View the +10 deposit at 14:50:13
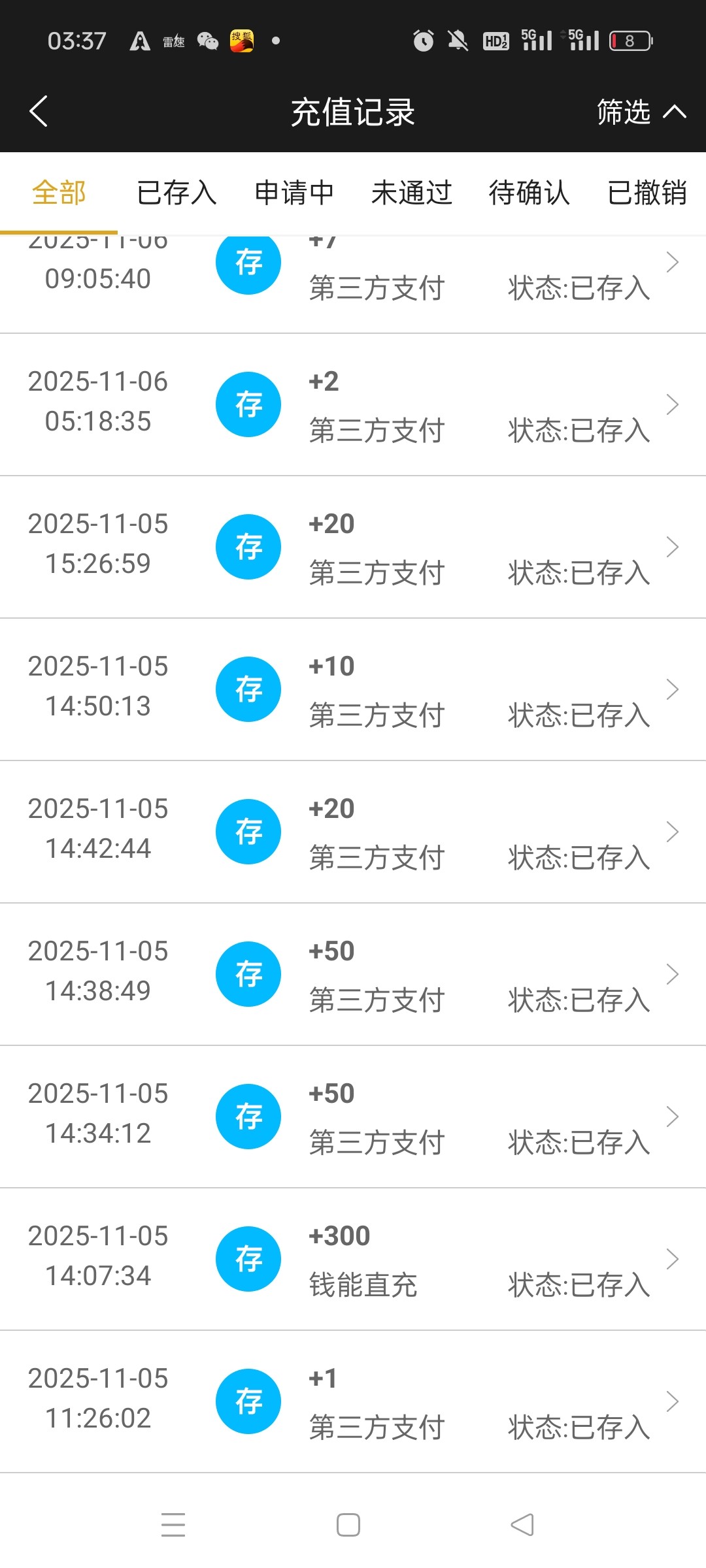This screenshot has width=706, height=1568. [353, 690]
